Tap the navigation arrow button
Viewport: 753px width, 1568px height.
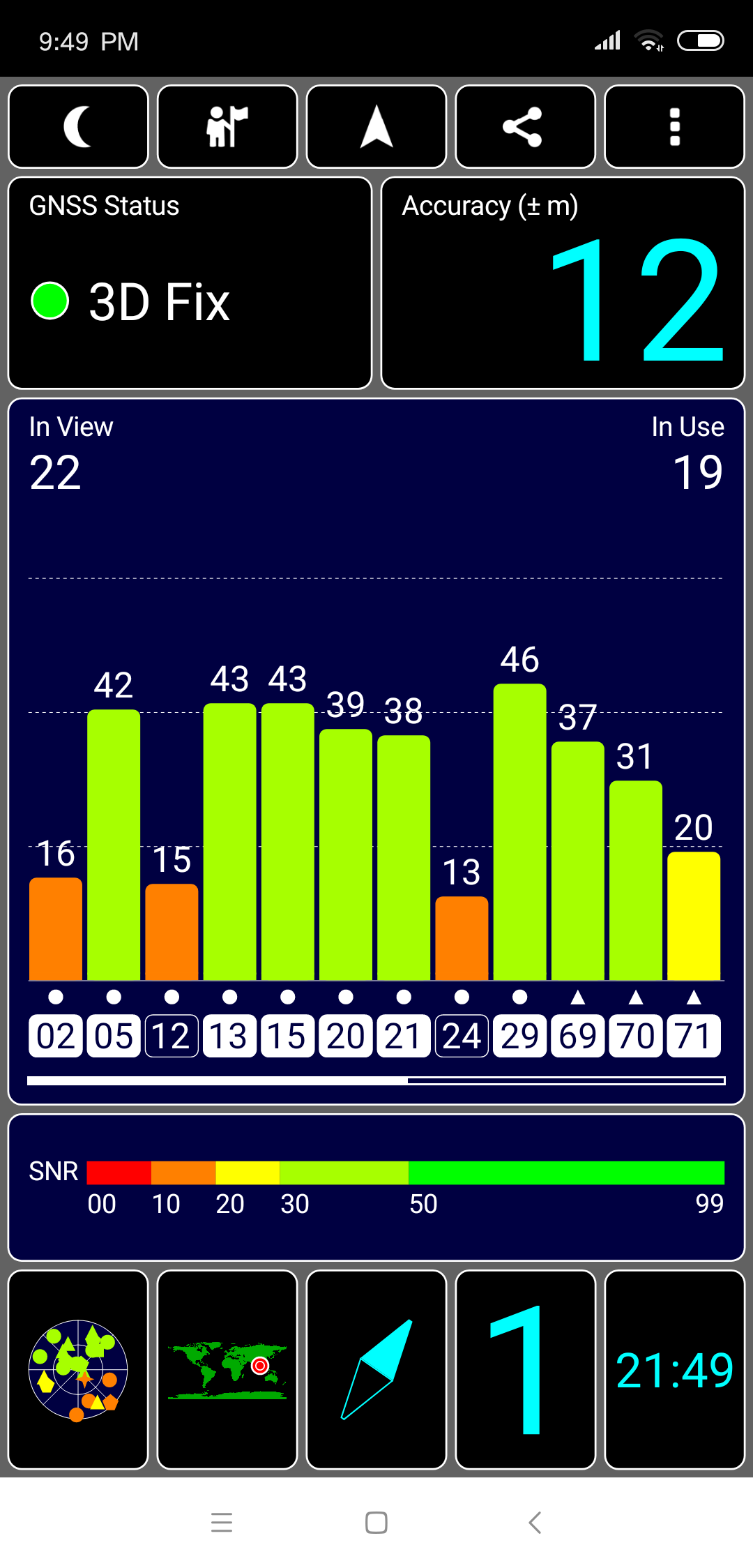[376, 127]
